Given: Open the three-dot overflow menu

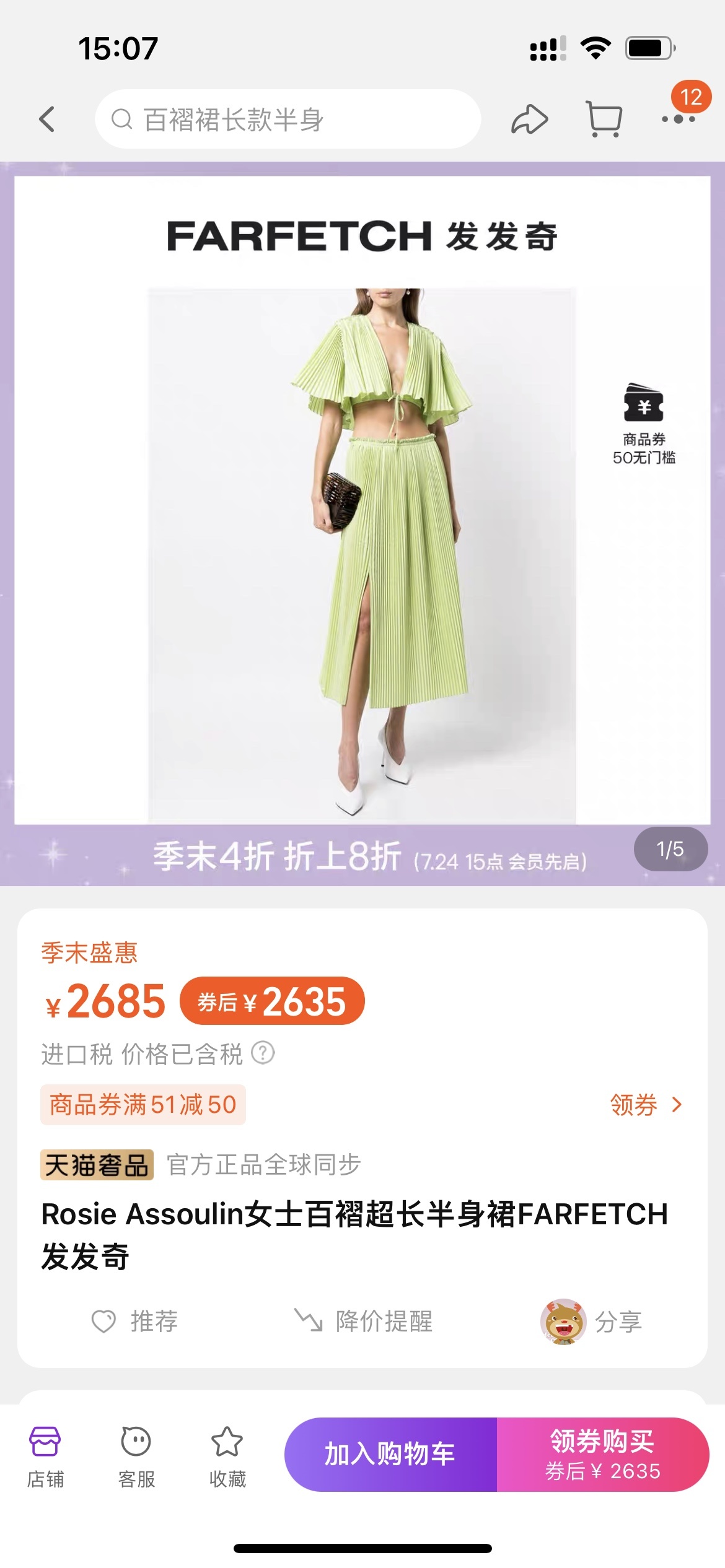Looking at the screenshot, I should click(678, 119).
